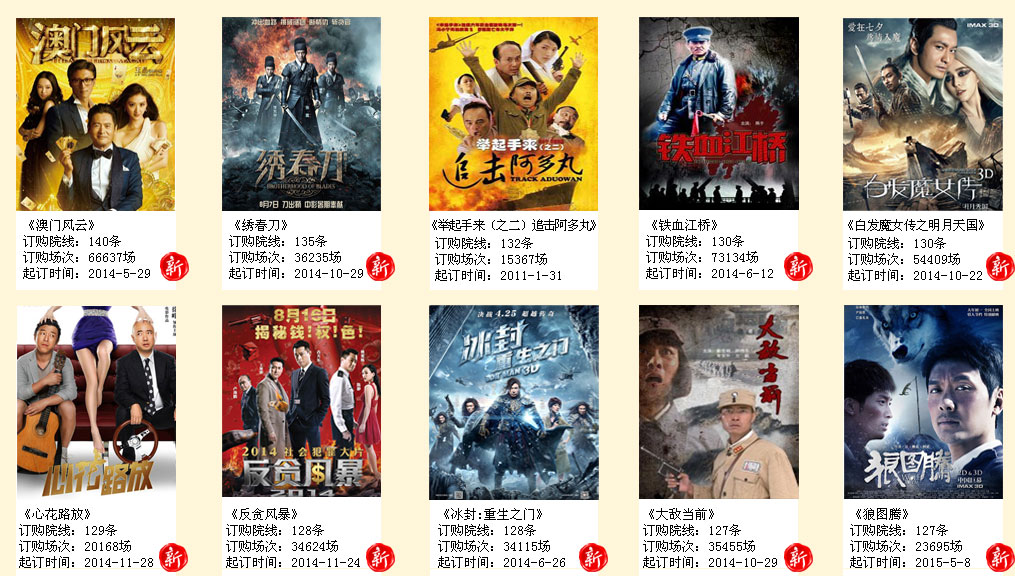Select the 《举起手来（之二）追击阿多丸》 poster

click(x=512, y=114)
